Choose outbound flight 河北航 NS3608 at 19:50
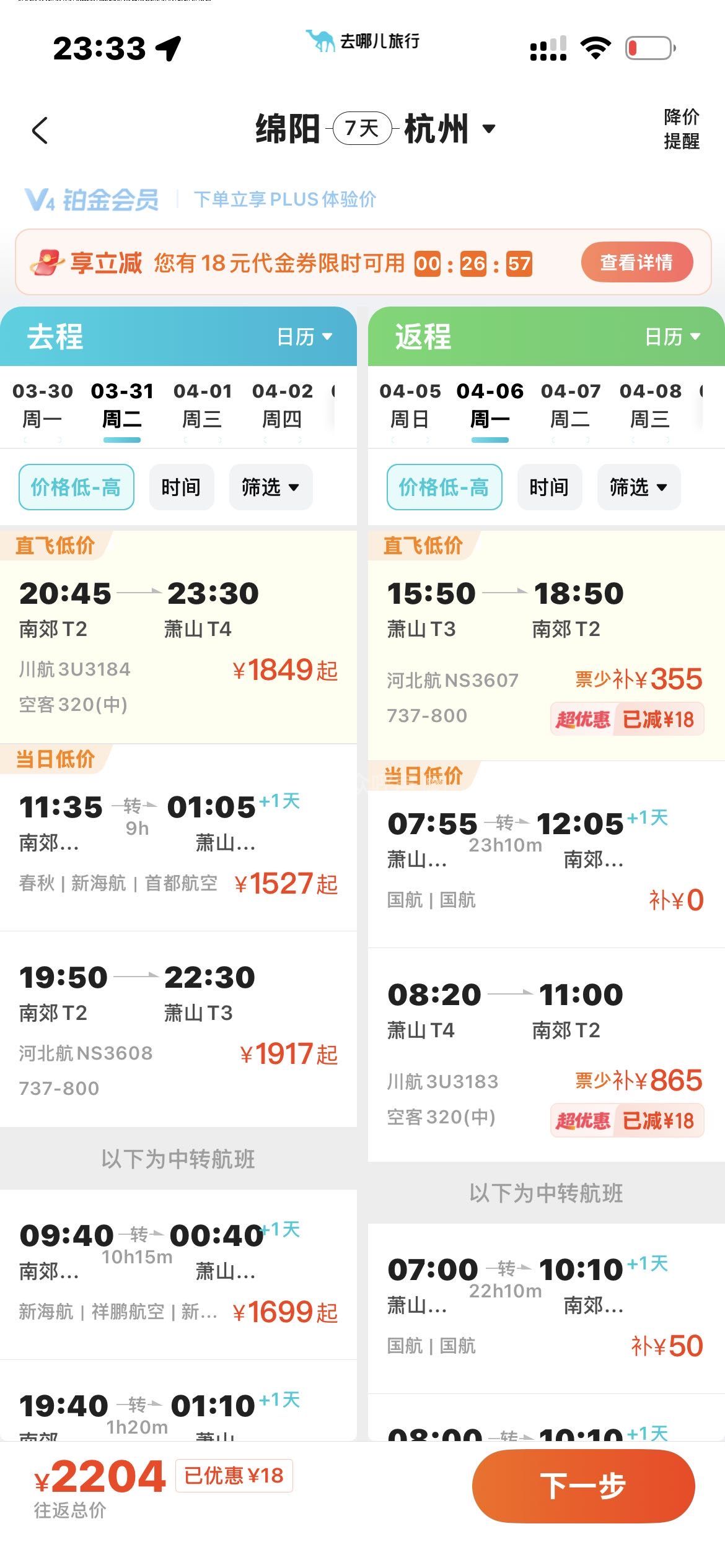725x1568 pixels. [178, 1028]
